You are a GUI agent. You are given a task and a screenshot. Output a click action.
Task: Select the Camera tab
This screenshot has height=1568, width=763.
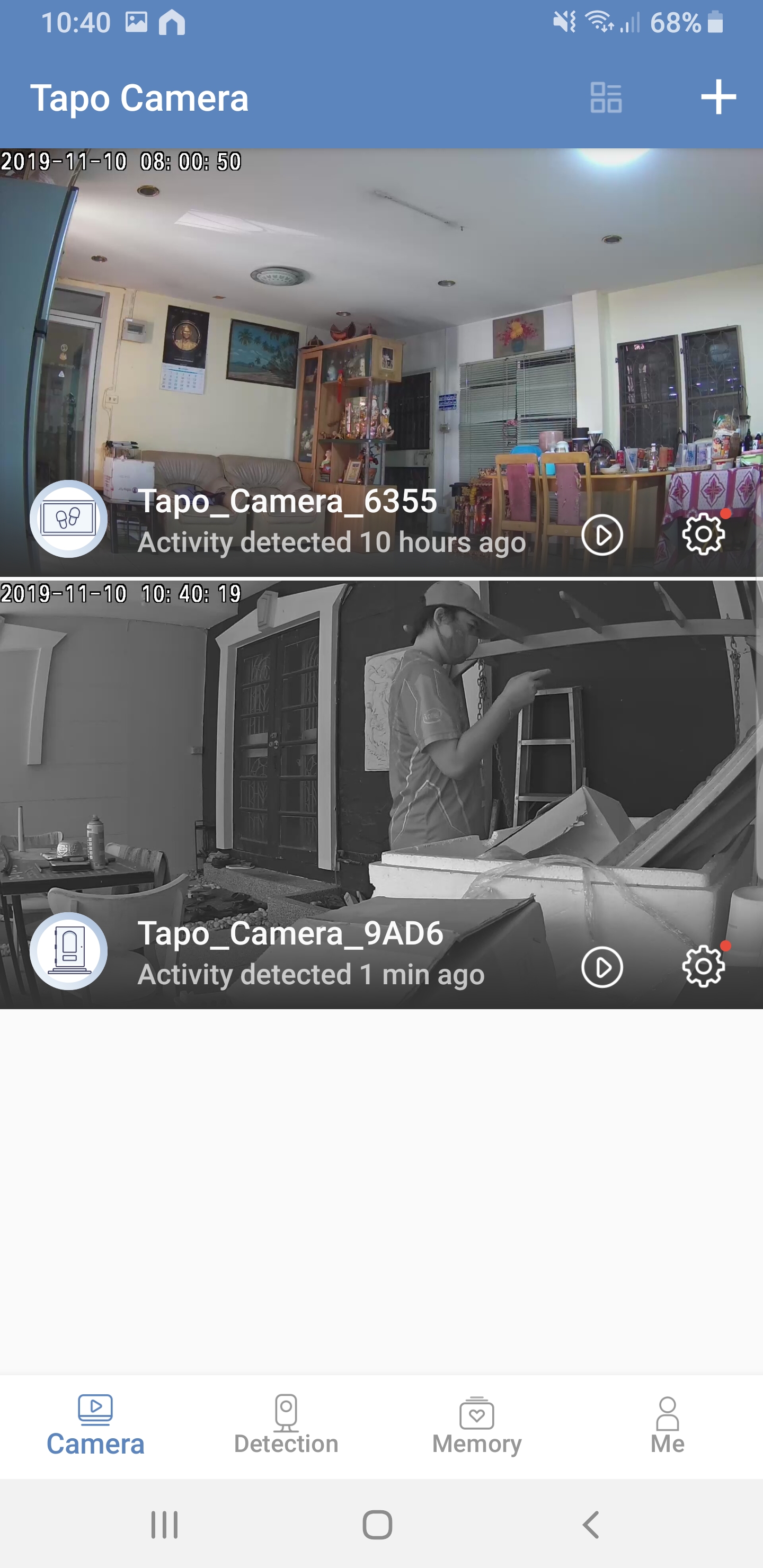95,1424
